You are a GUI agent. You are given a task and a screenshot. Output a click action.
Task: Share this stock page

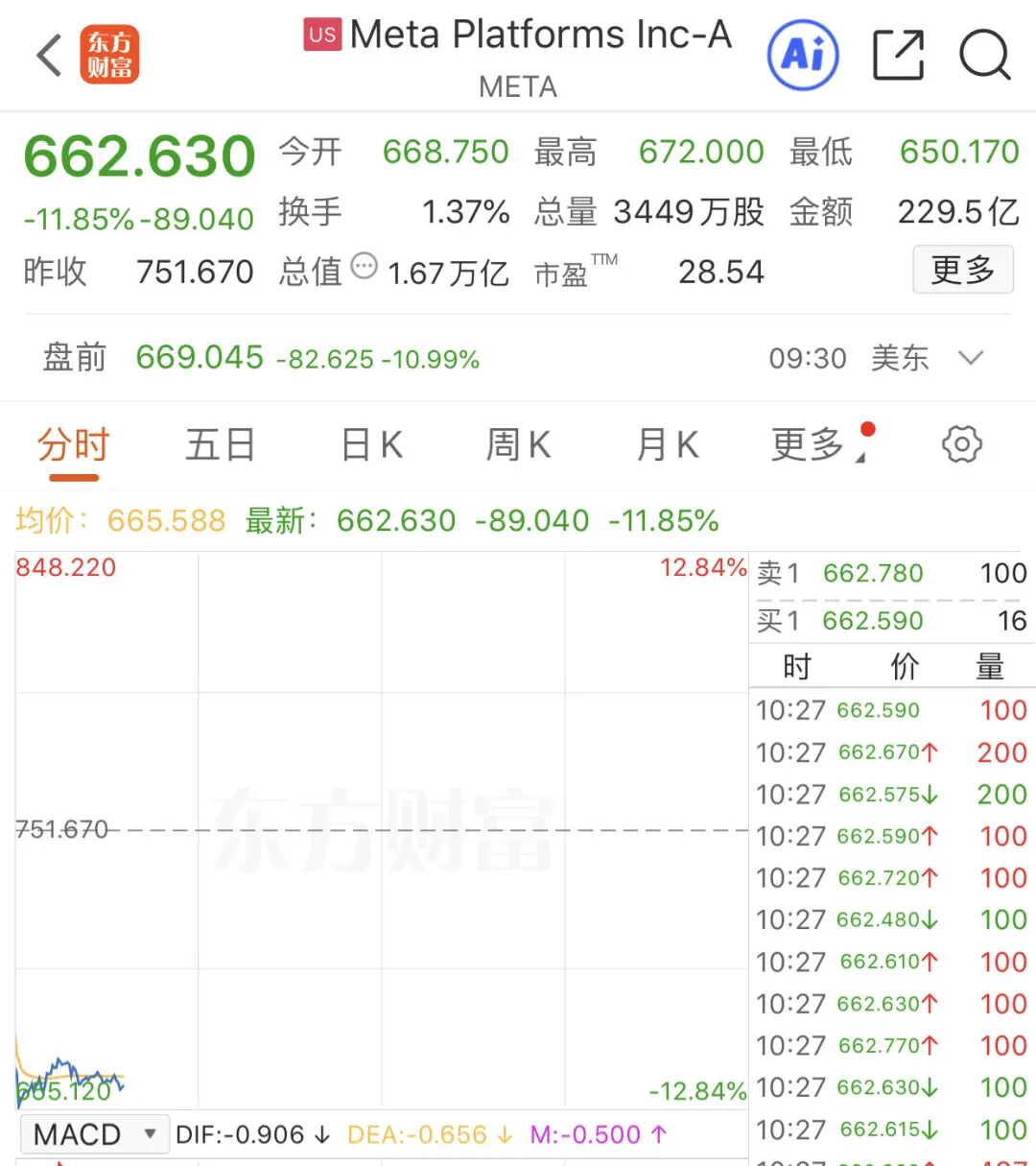click(898, 55)
